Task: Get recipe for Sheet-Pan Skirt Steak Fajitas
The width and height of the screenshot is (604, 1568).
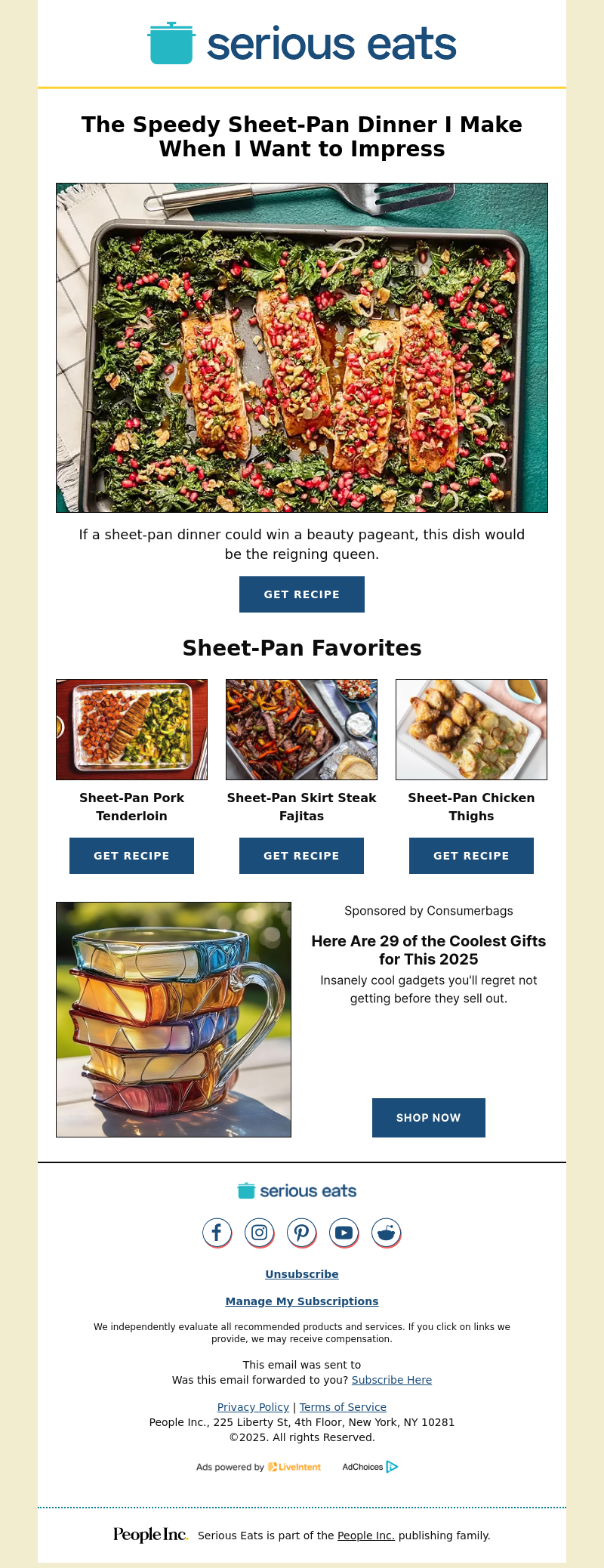Action: coord(301,856)
